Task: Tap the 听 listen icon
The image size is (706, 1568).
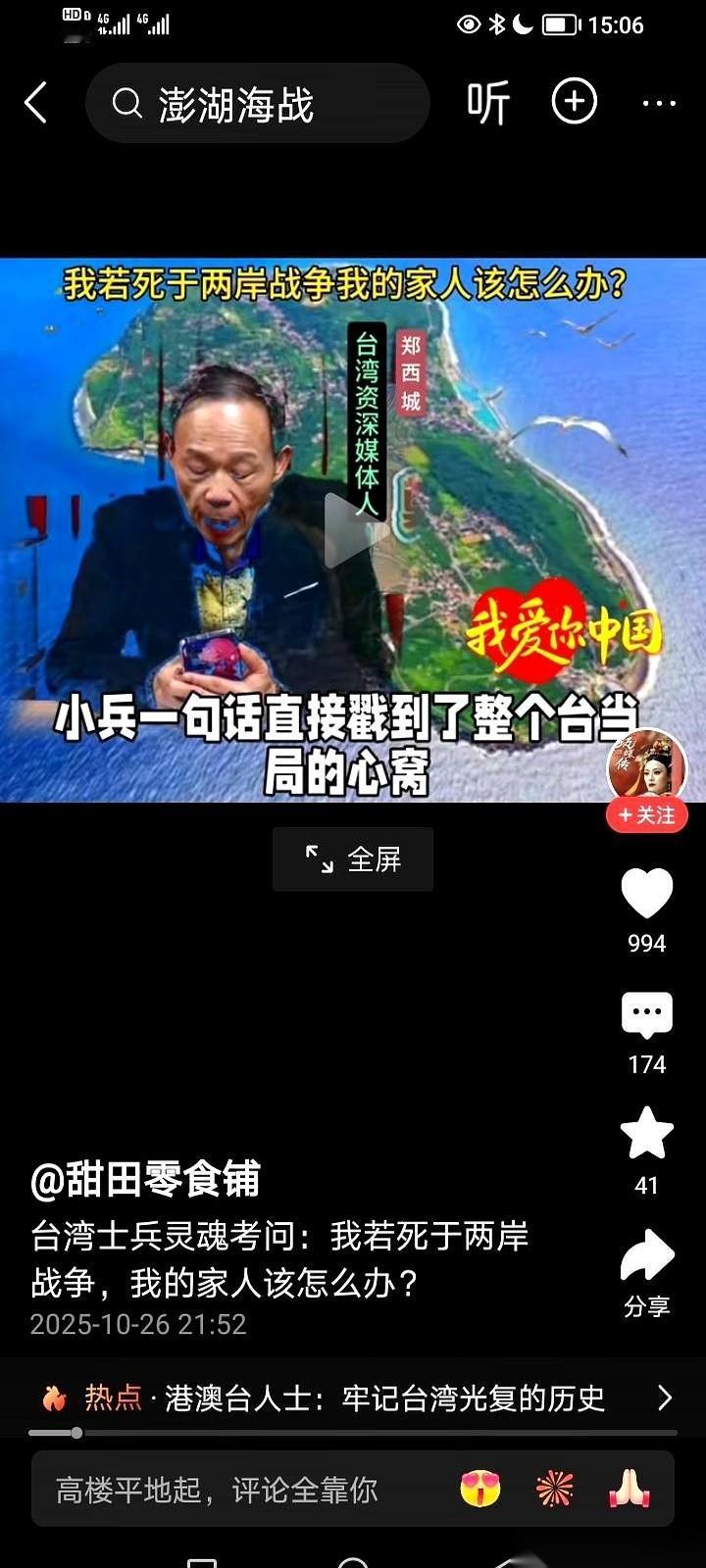Action: pos(488,102)
